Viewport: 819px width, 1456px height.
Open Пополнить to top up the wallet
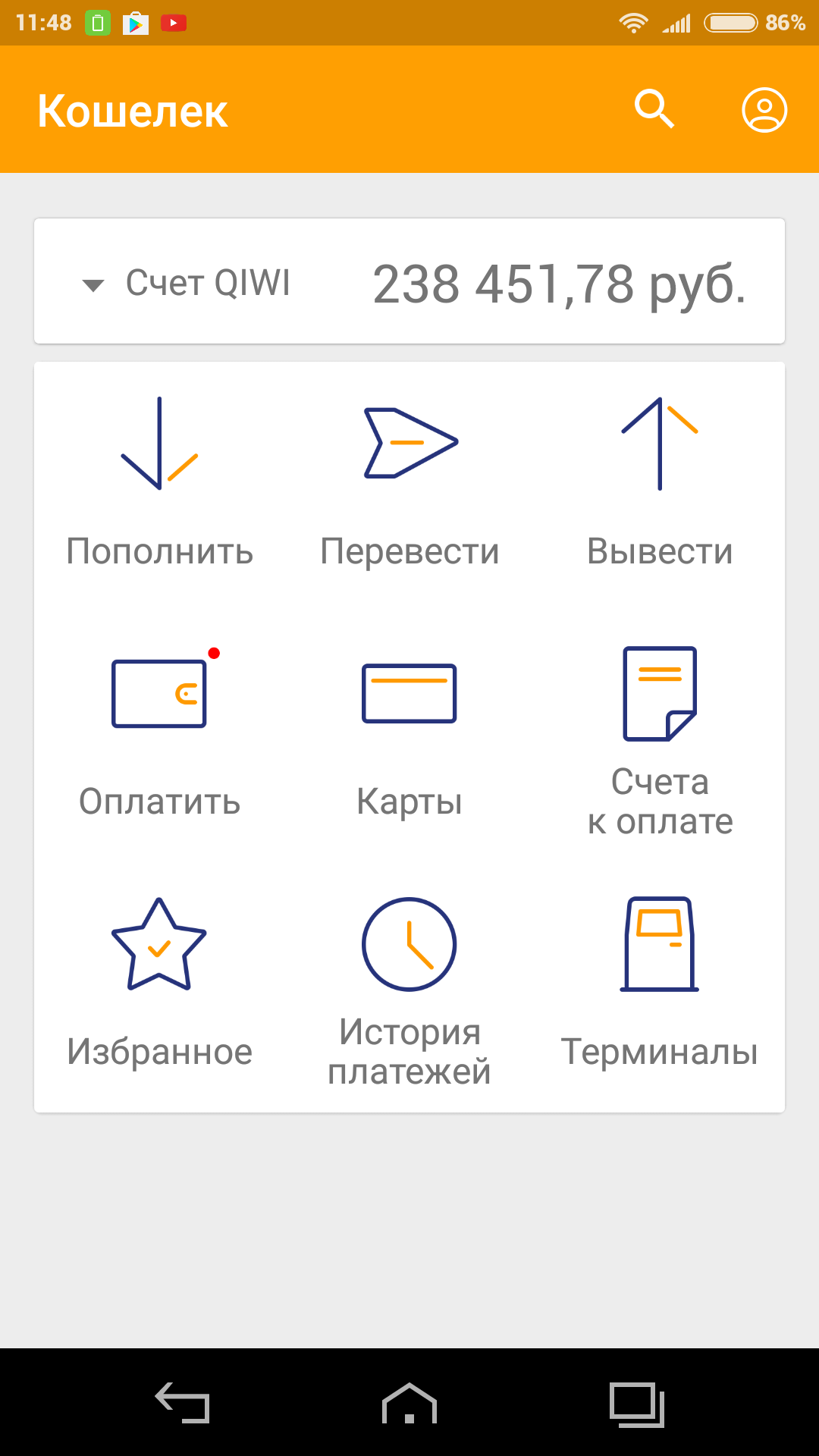point(159,483)
